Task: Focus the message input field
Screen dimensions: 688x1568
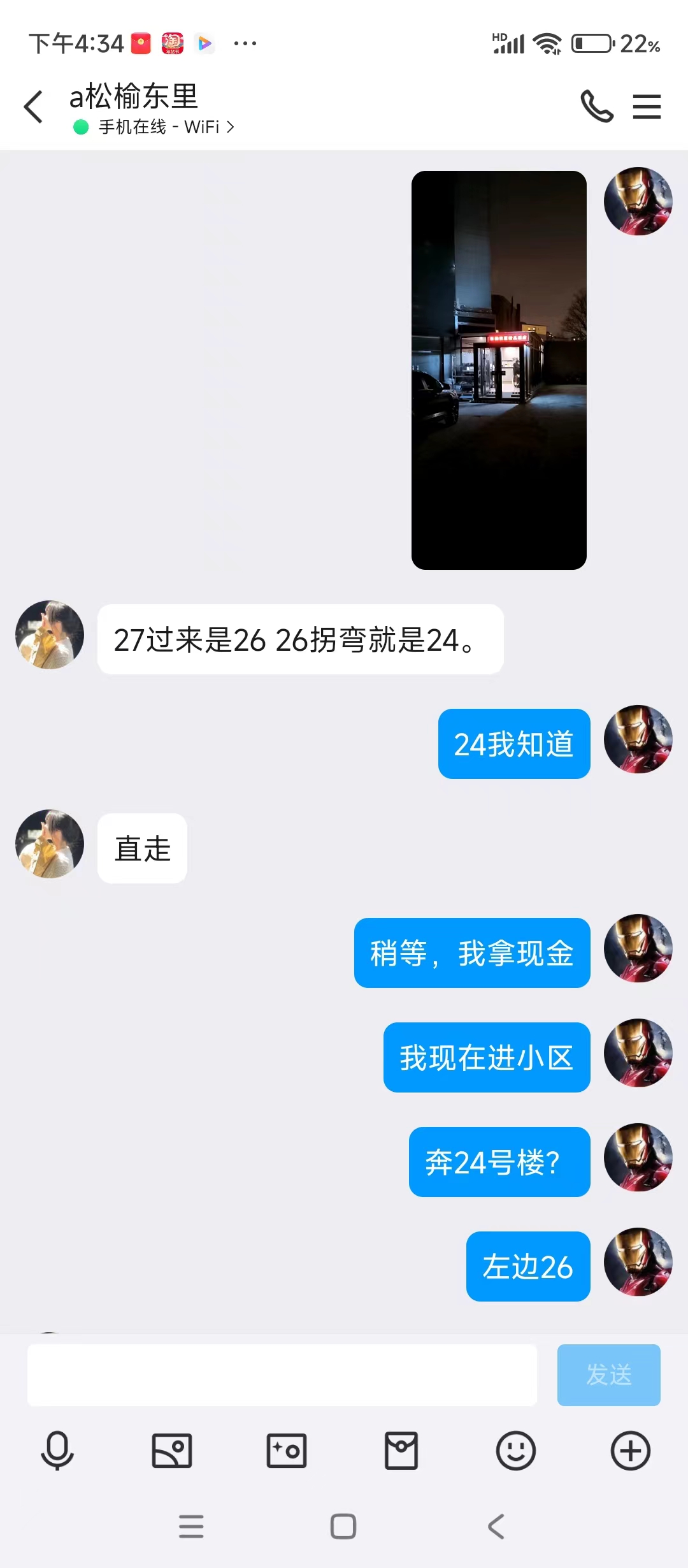Action: click(282, 1375)
